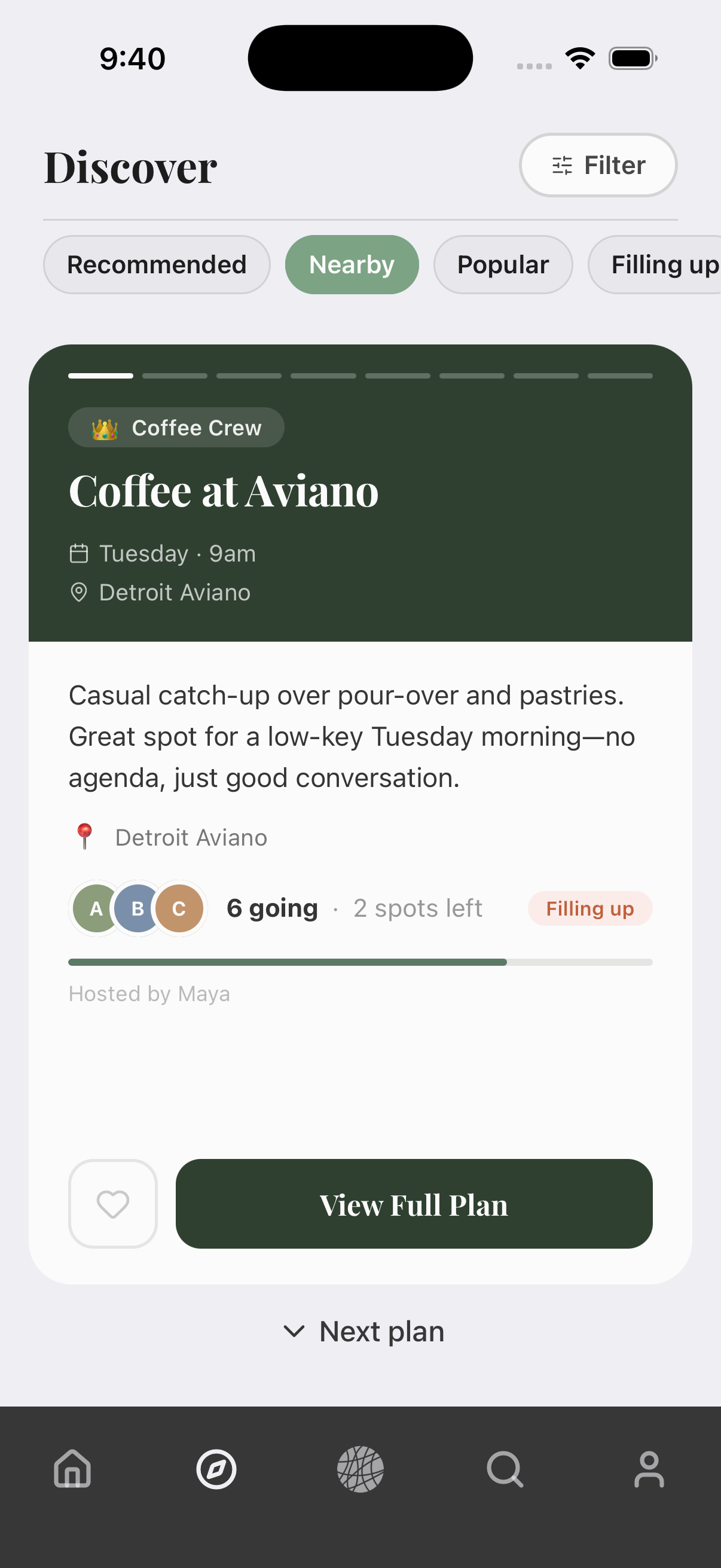Image resolution: width=721 pixels, height=1568 pixels.
Task: Tap the attendee avatars showing 6 going
Action: point(137,908)
